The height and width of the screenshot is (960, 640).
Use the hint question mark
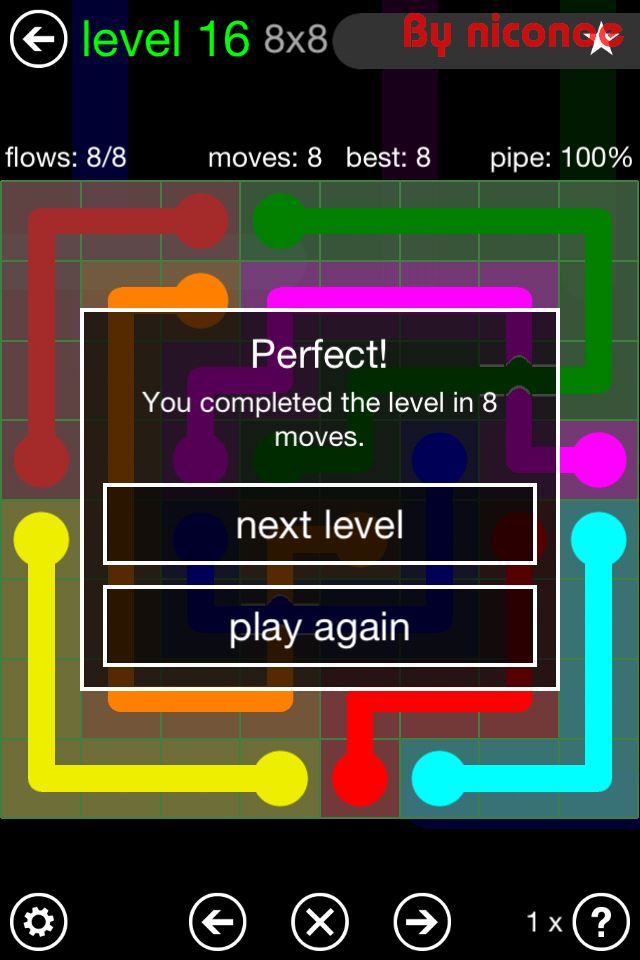pos(601,921)
